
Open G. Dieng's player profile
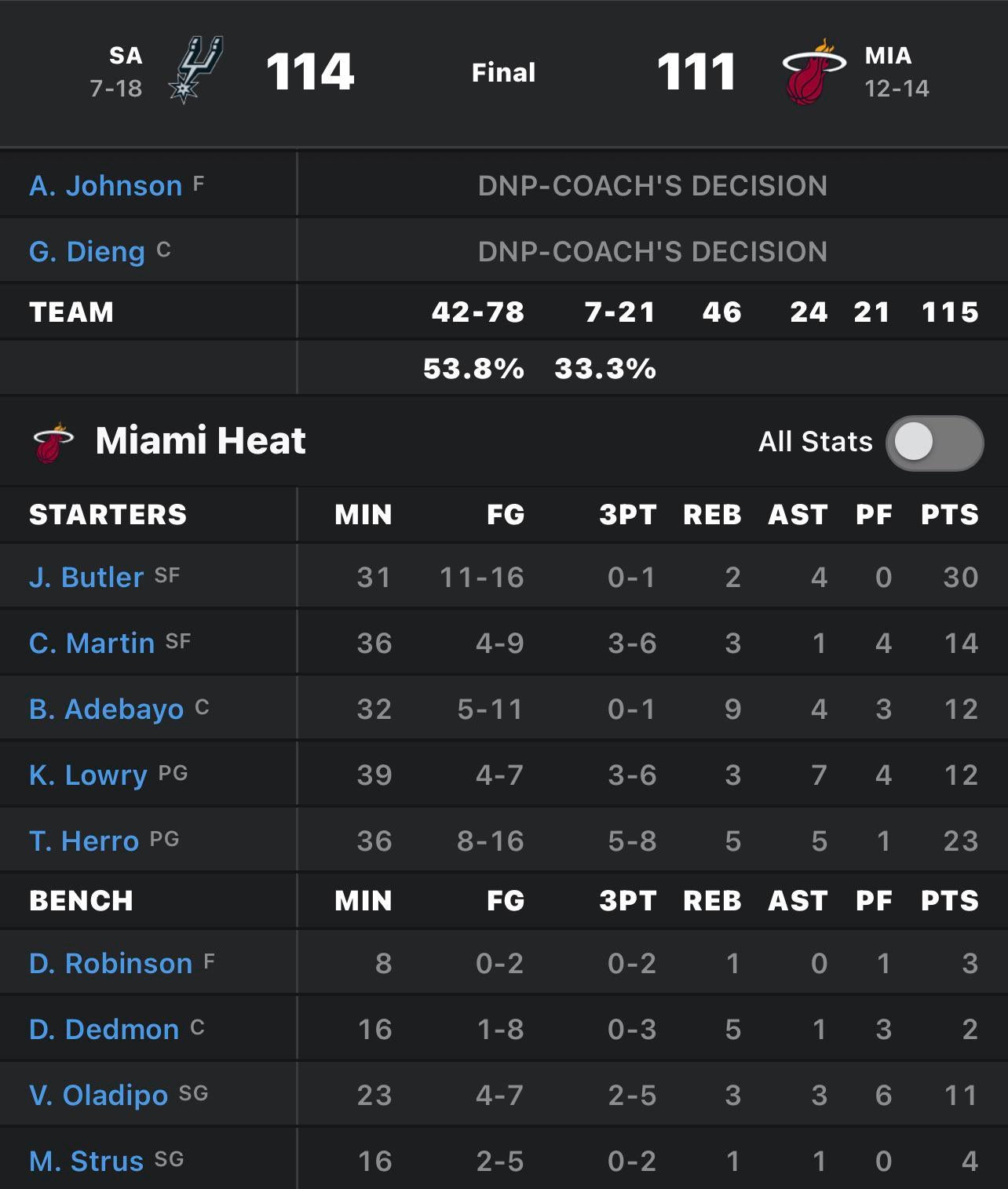[x=87, y=252]
